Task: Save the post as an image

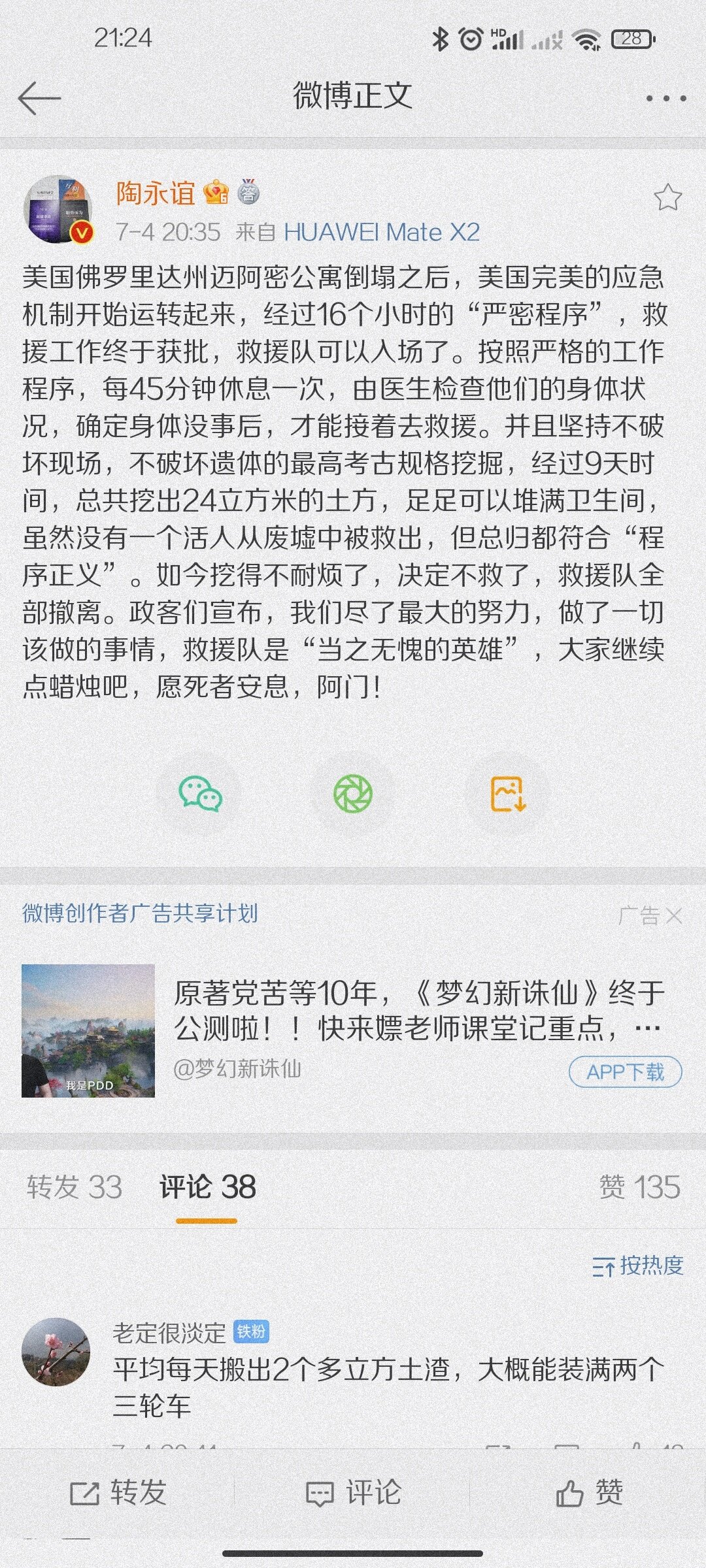Action: [x=508, y=794]
